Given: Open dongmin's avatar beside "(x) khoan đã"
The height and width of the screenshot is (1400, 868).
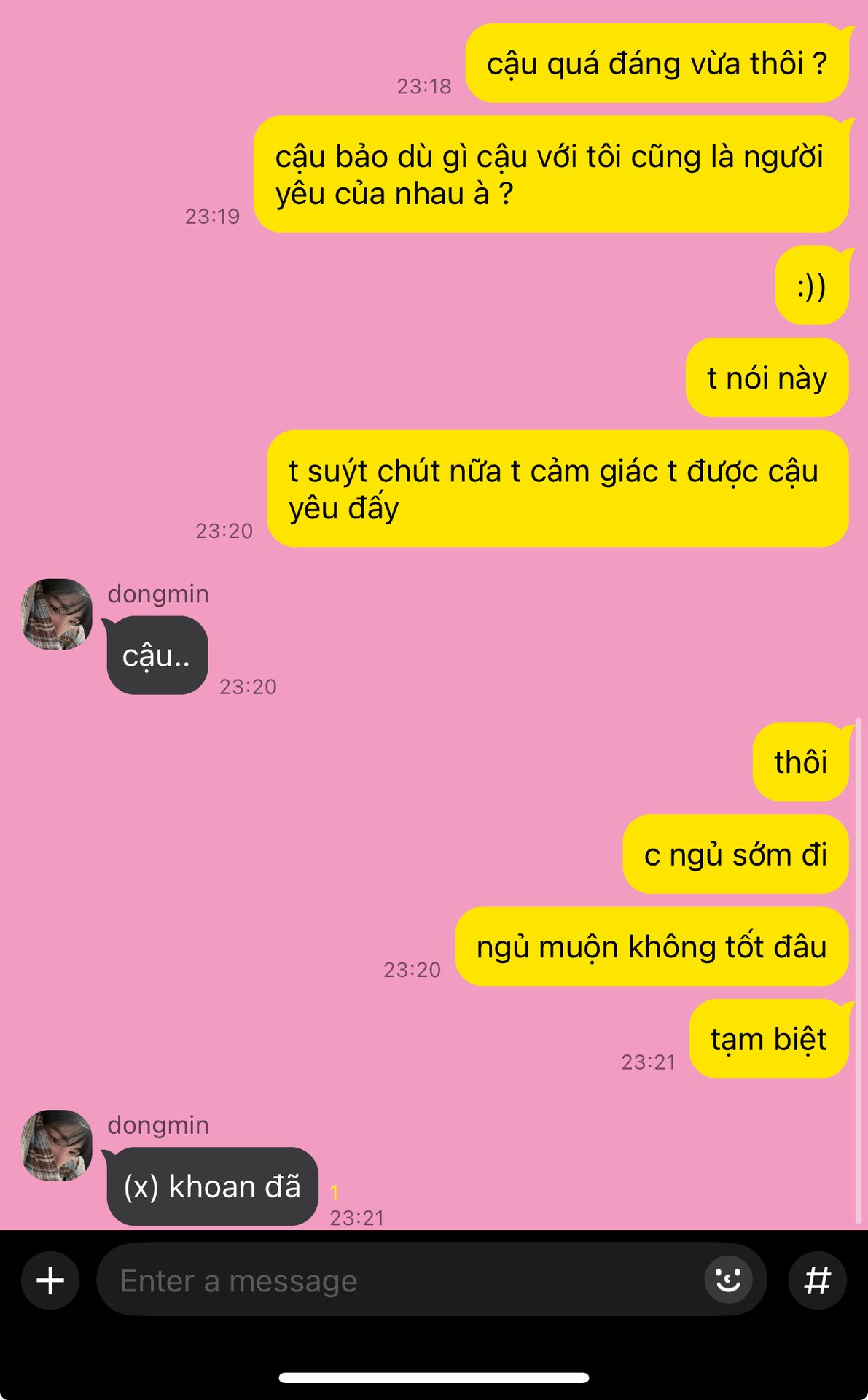Looking at the screenshot, I should 58,1146.
